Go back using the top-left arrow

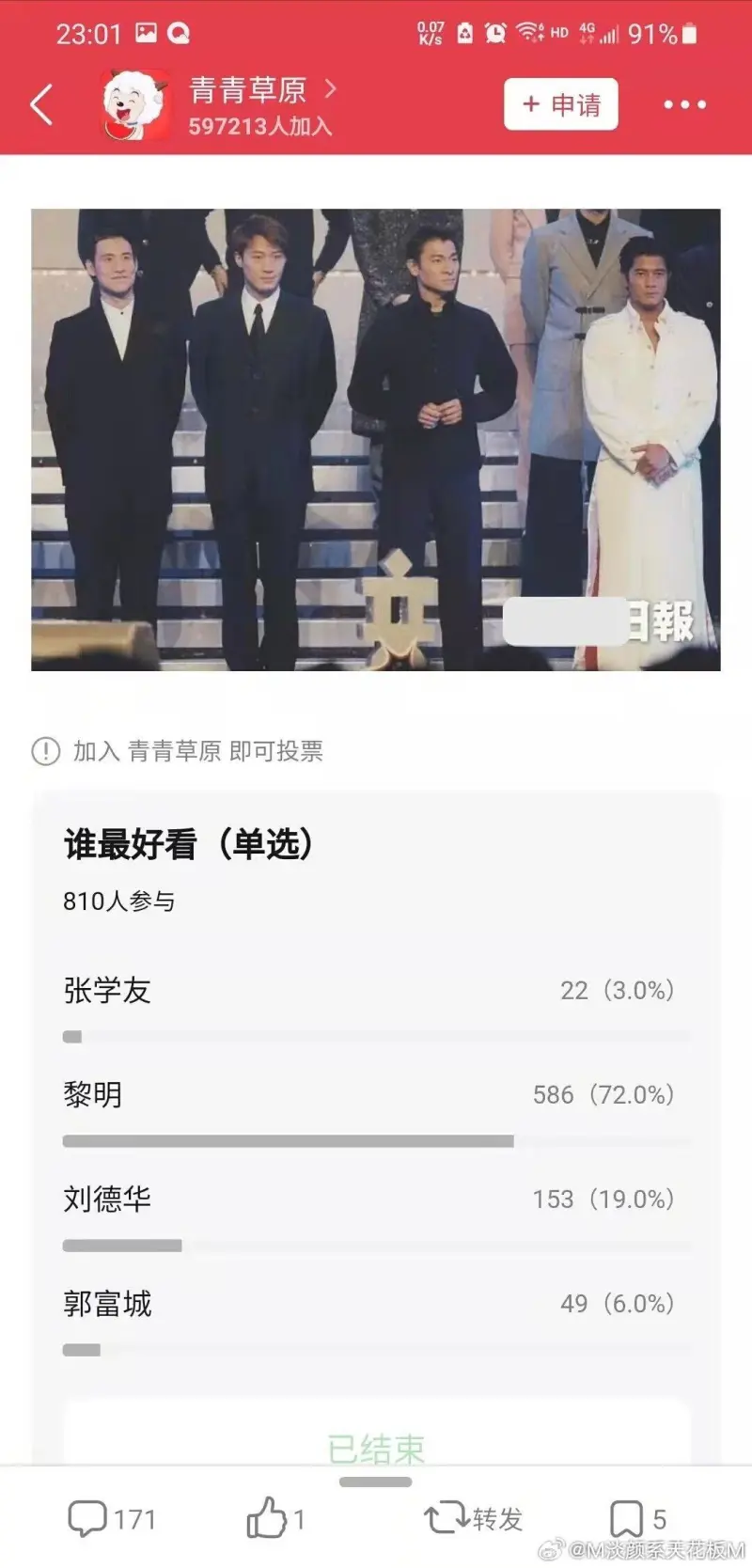[x=41, y=104]
